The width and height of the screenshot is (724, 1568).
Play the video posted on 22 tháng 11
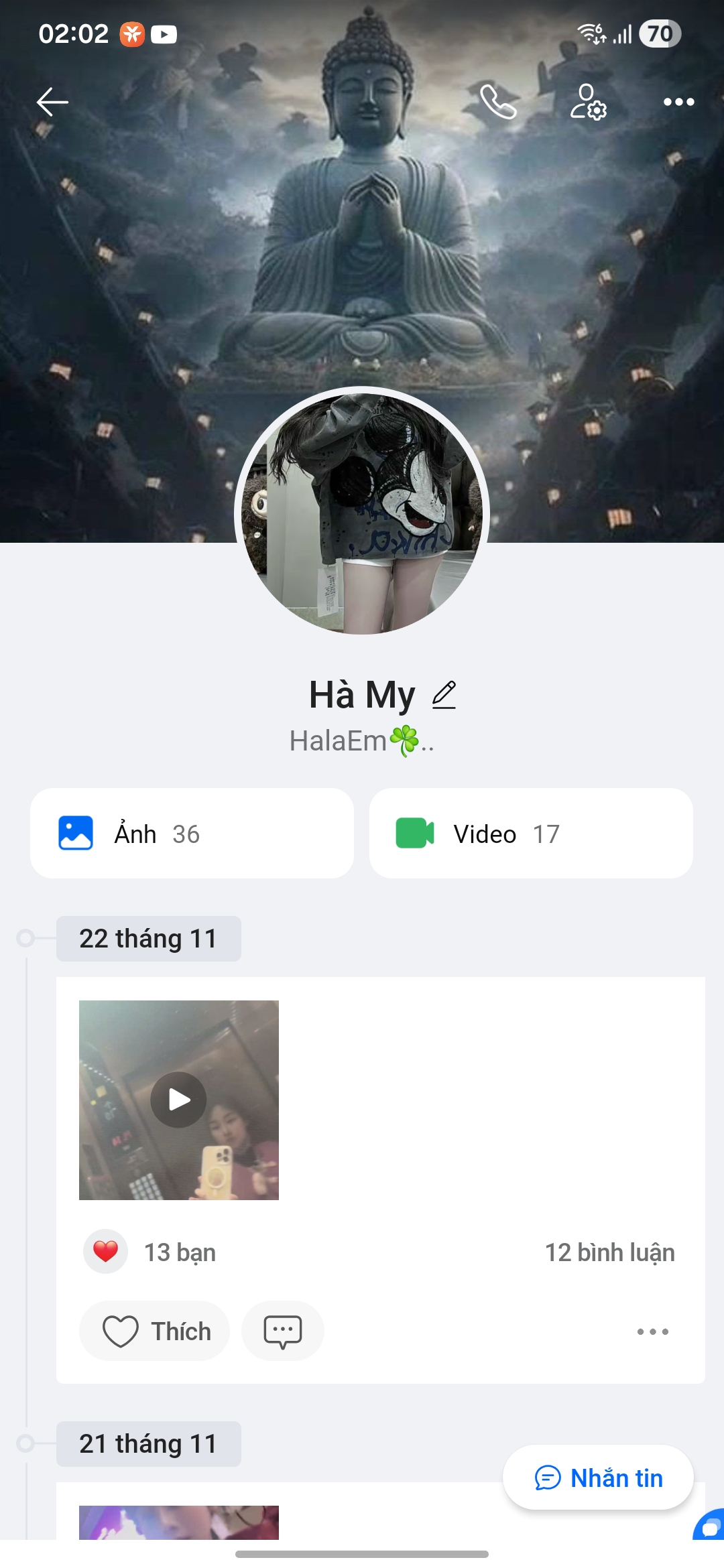179,1100
